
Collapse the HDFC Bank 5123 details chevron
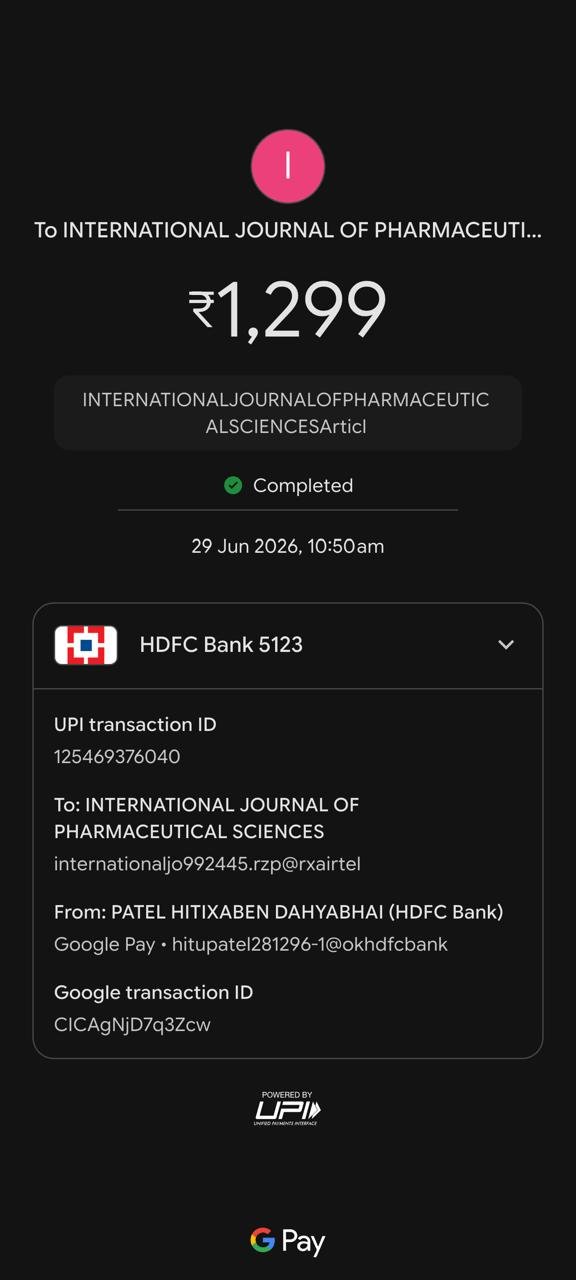tap(506, 645)
